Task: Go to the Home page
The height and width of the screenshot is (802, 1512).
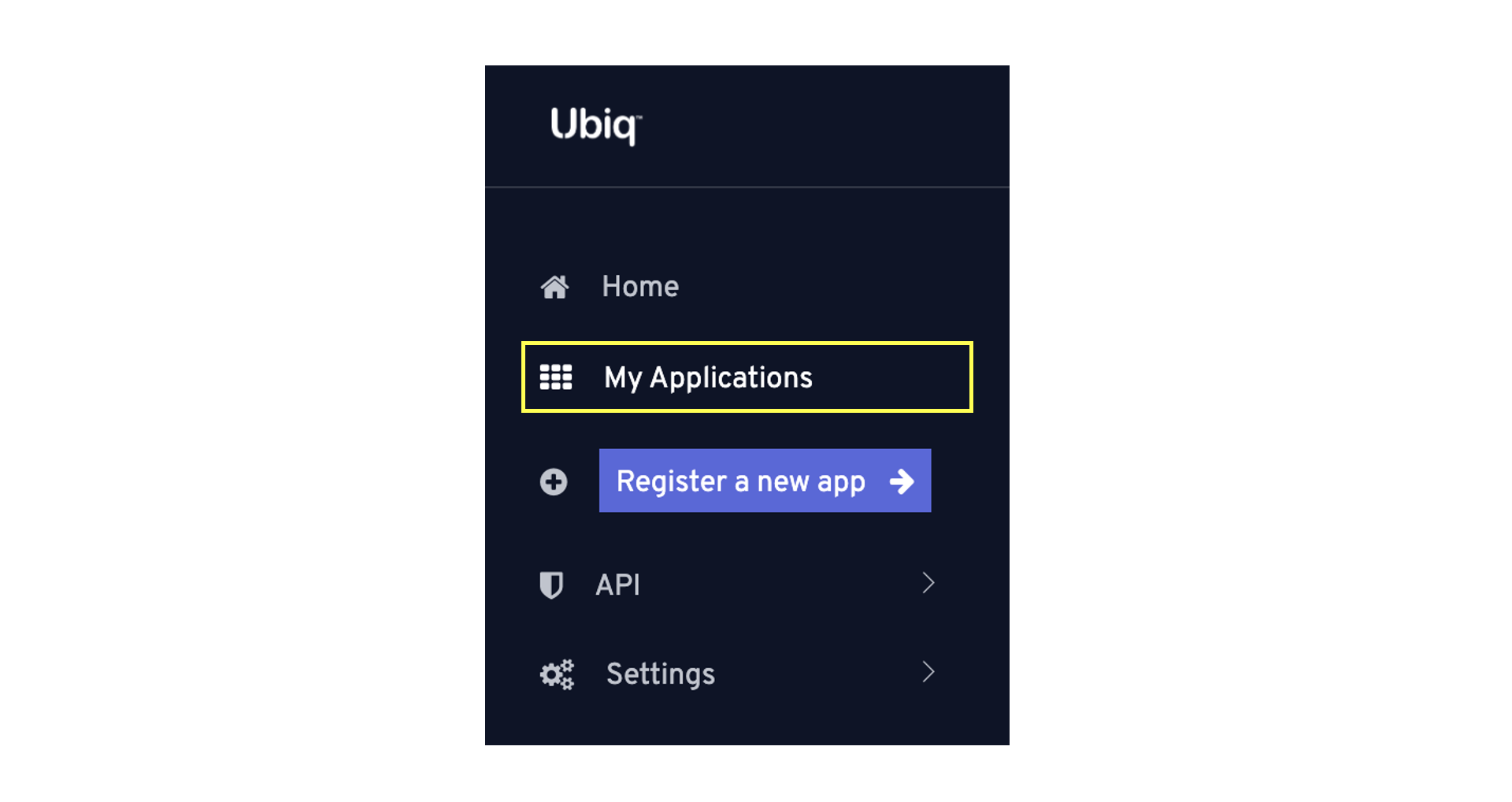Action: (x=639, y=287)
